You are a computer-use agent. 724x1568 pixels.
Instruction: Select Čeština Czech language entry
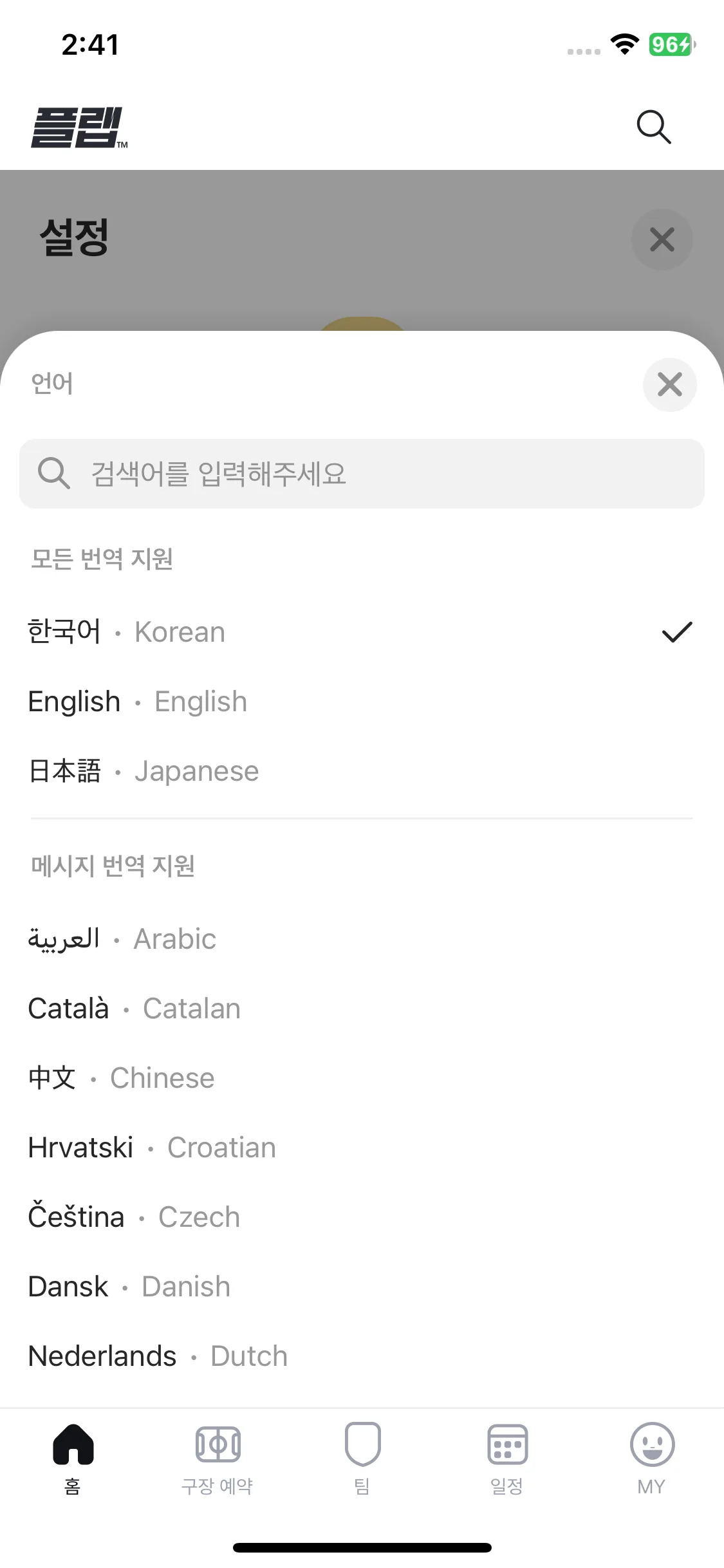pos(133,1217)
